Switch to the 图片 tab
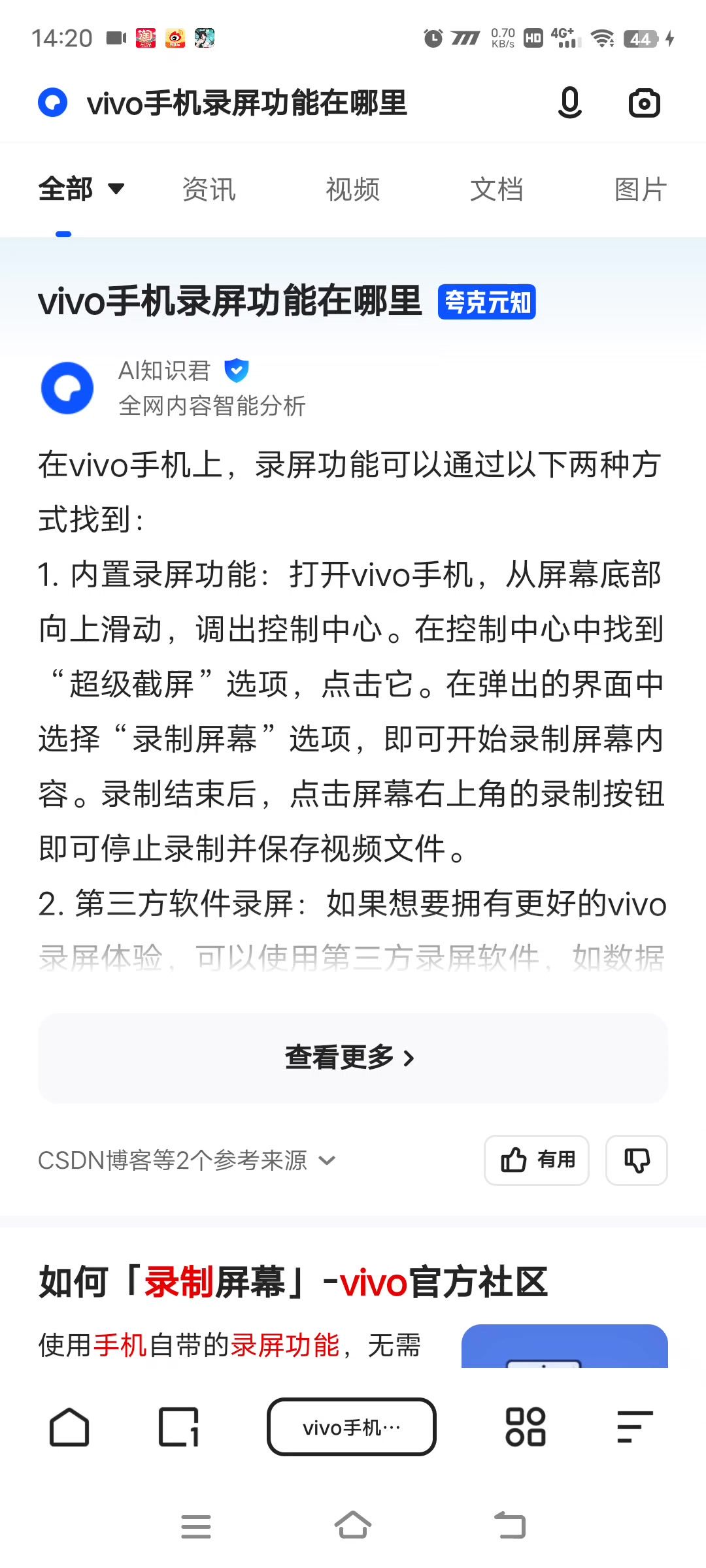 (x=640, y=189)
